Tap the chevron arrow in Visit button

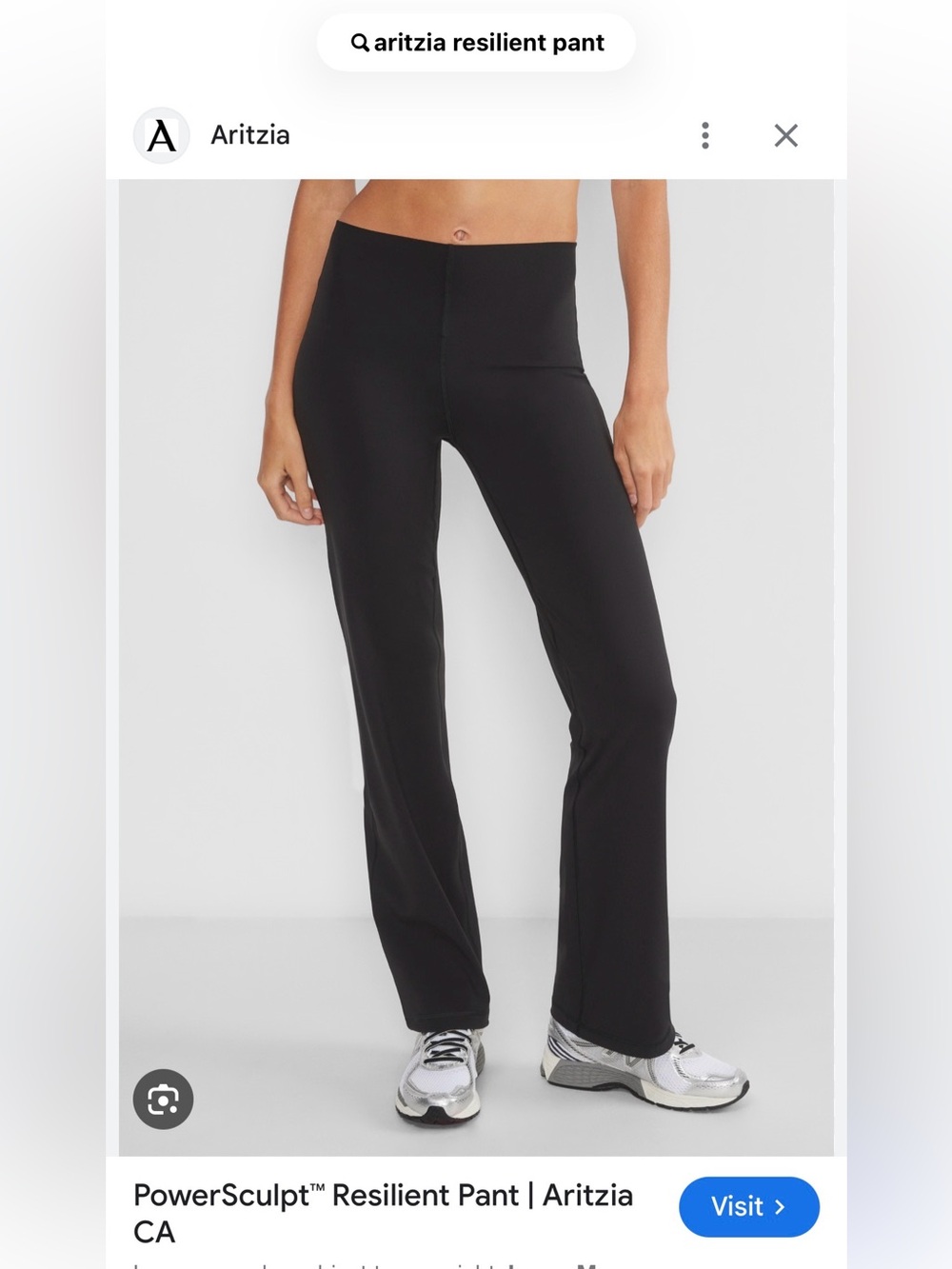(x=781, y=1206)
